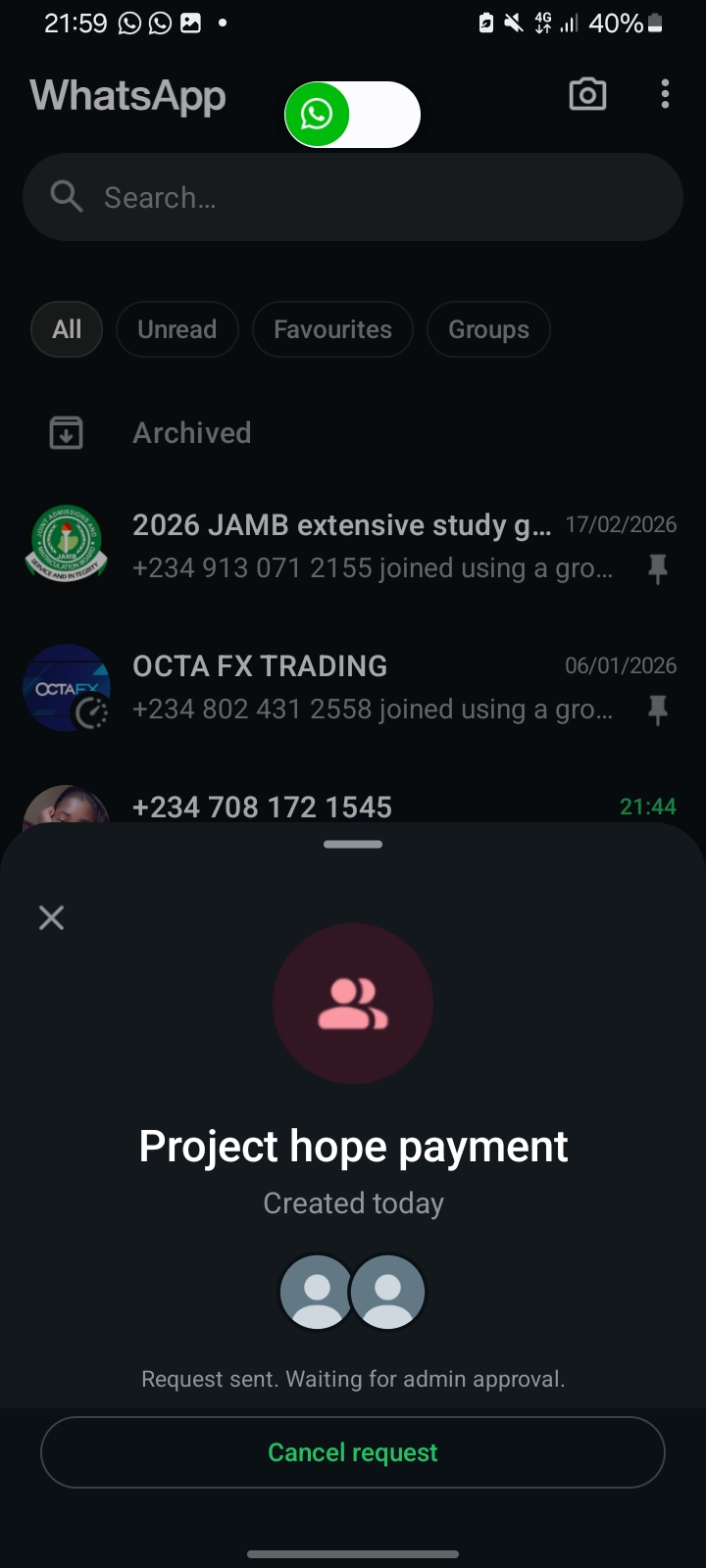Image resolution: width=706 pixels, height=1568 pixels.
Task: Tap the Search field
Action: point(353,197)
